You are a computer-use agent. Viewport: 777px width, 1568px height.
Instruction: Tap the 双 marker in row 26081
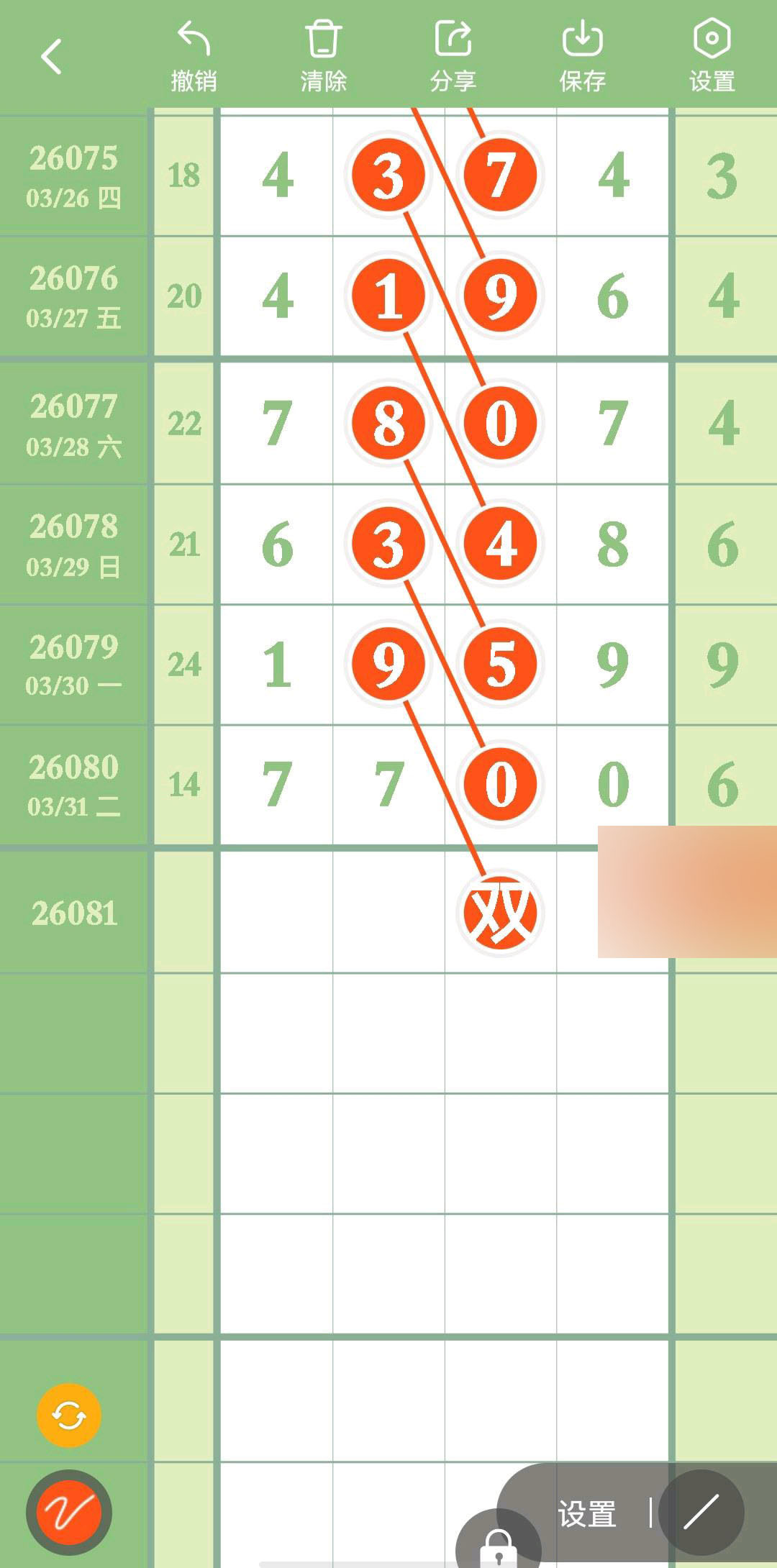(x=500, y=913)
